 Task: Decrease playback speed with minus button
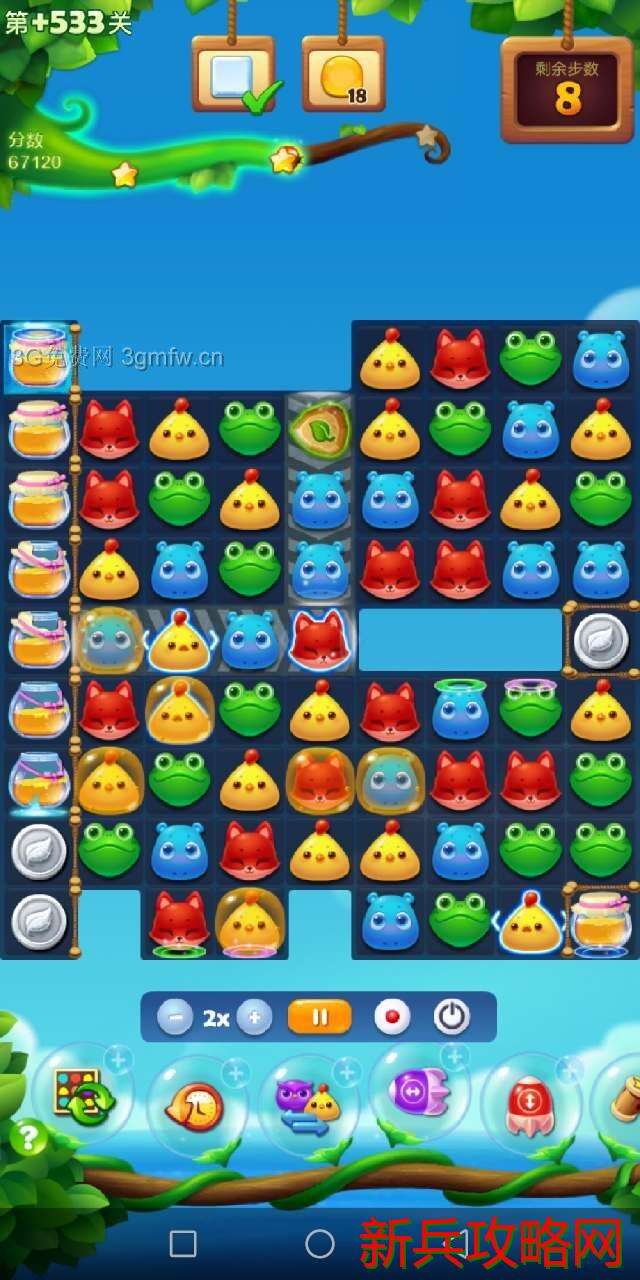[175, 1018]
